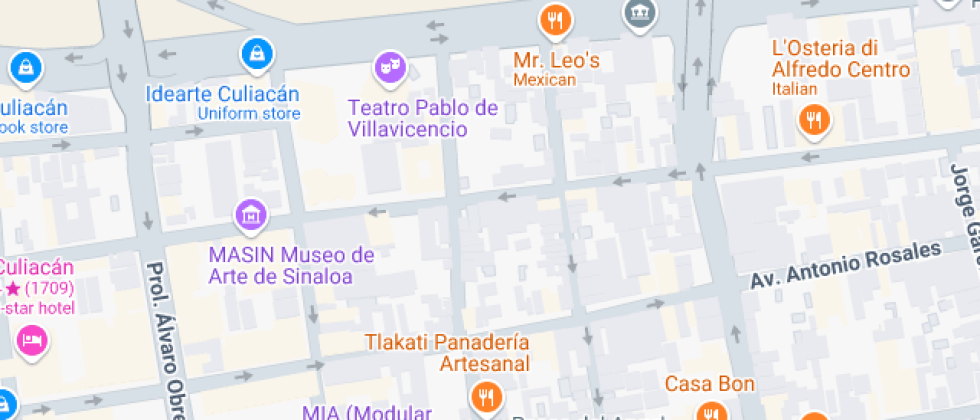This screenshot has width=980, height=420.
Task: Open MASIN Museo de Arte de Sinaloa marker
Action: [x=250, y=215]
